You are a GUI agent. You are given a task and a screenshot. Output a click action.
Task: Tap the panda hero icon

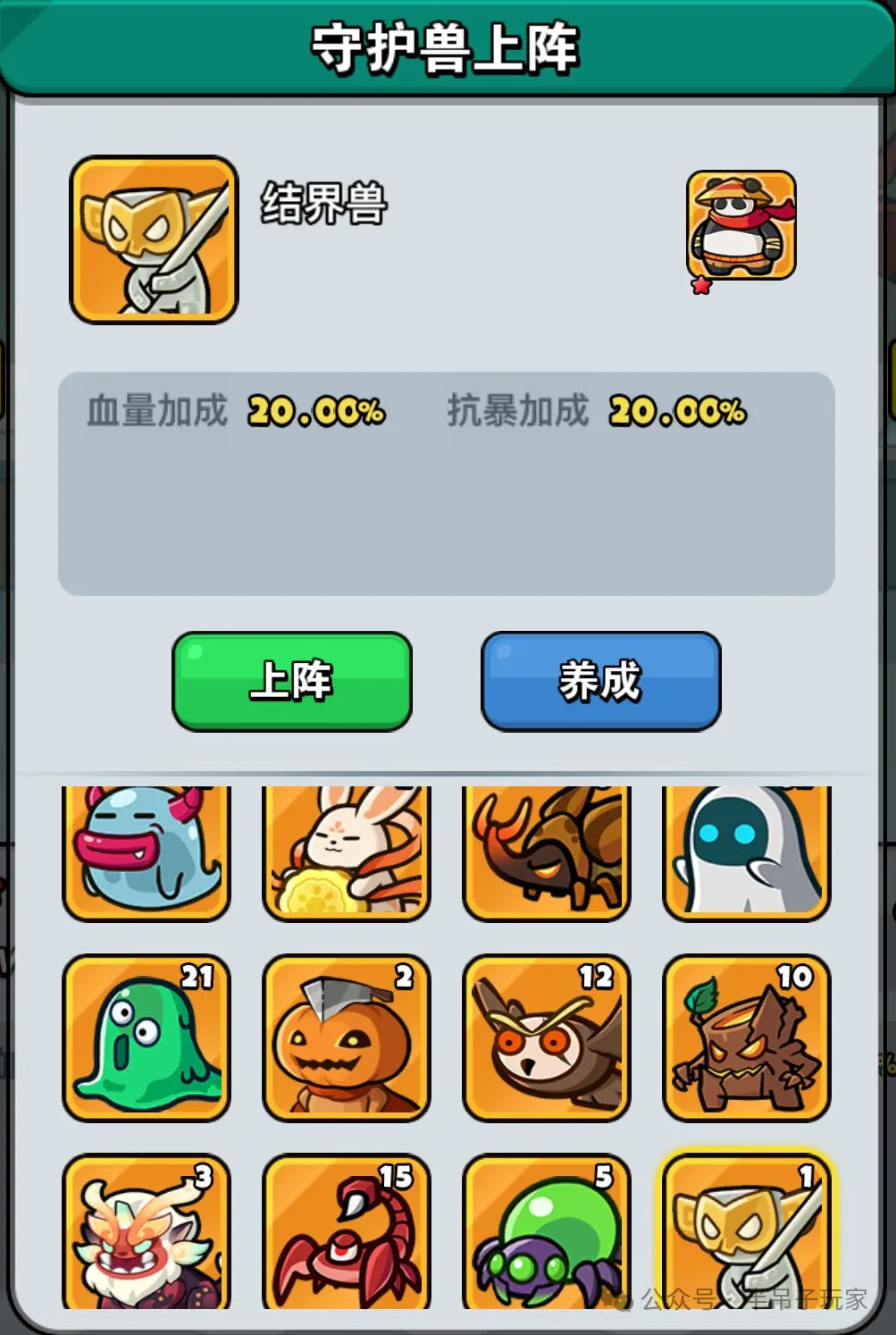(741, 226)
